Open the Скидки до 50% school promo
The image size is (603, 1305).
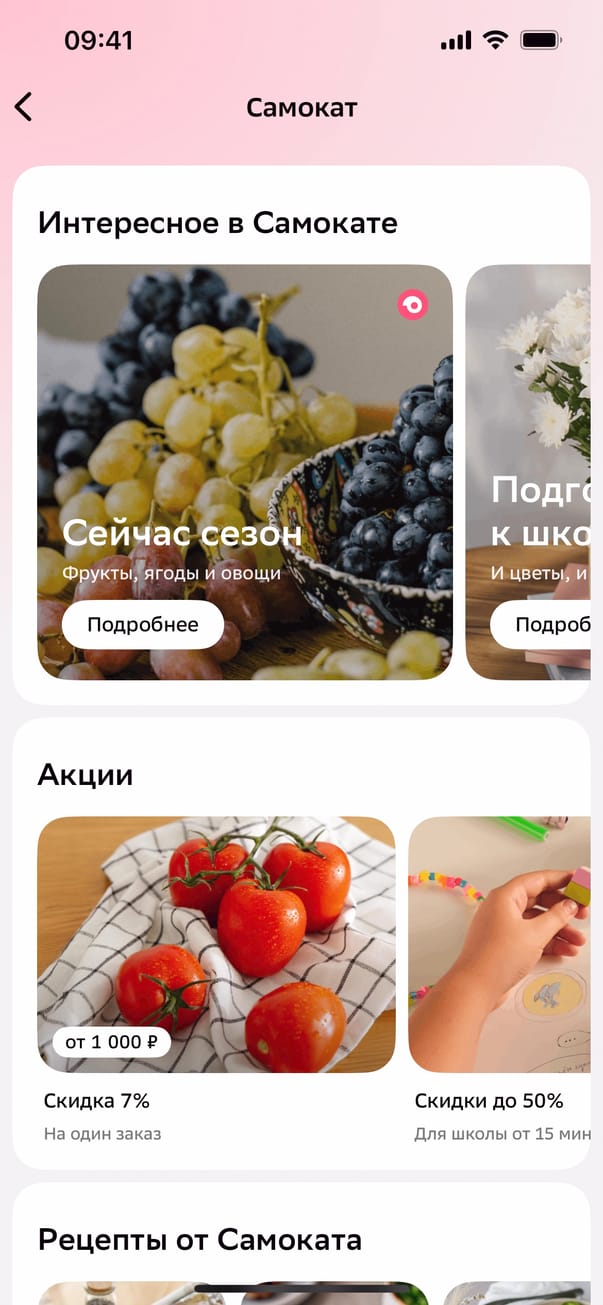499,944
